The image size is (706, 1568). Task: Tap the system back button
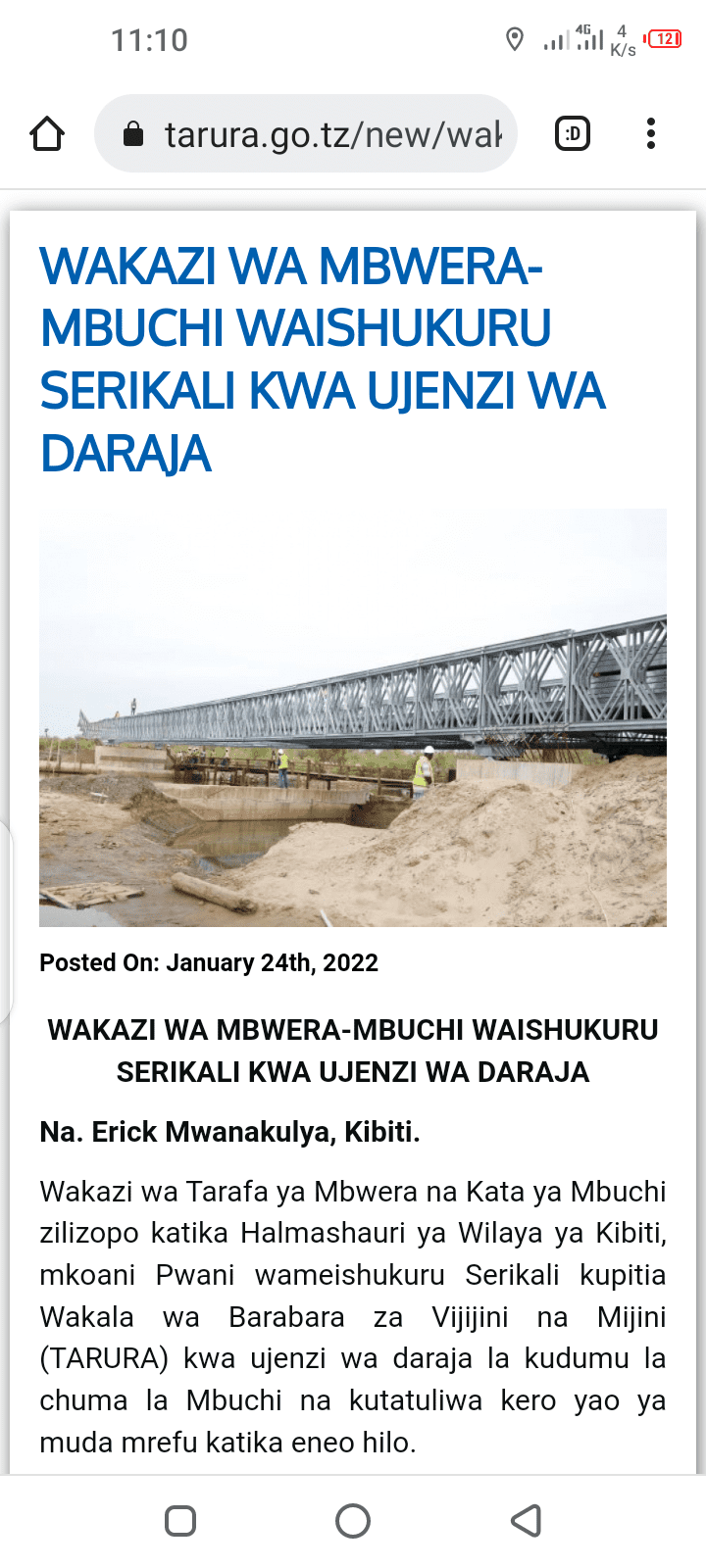coord(527,1521)
